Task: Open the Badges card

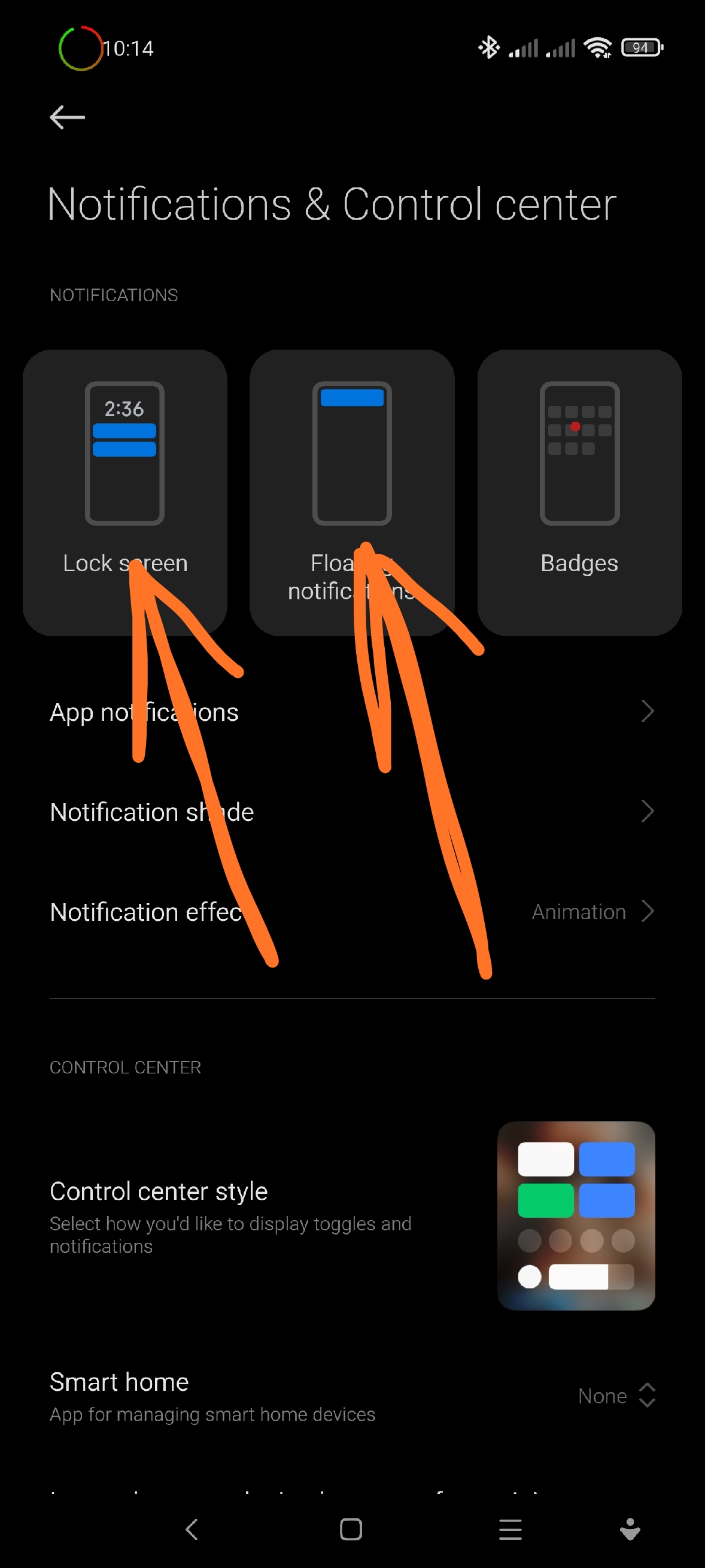Action: pyautogui.click(x=579, y=493)
